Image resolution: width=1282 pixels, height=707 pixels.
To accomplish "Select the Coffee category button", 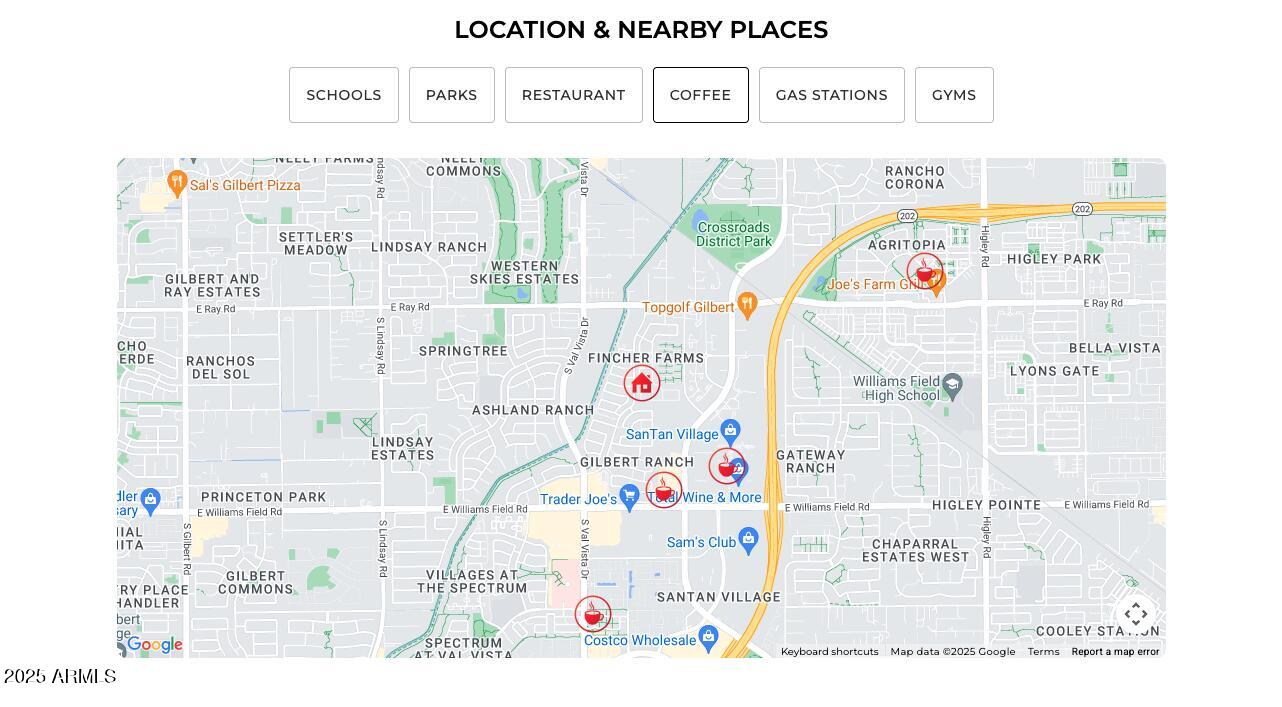I will point(700,95).
